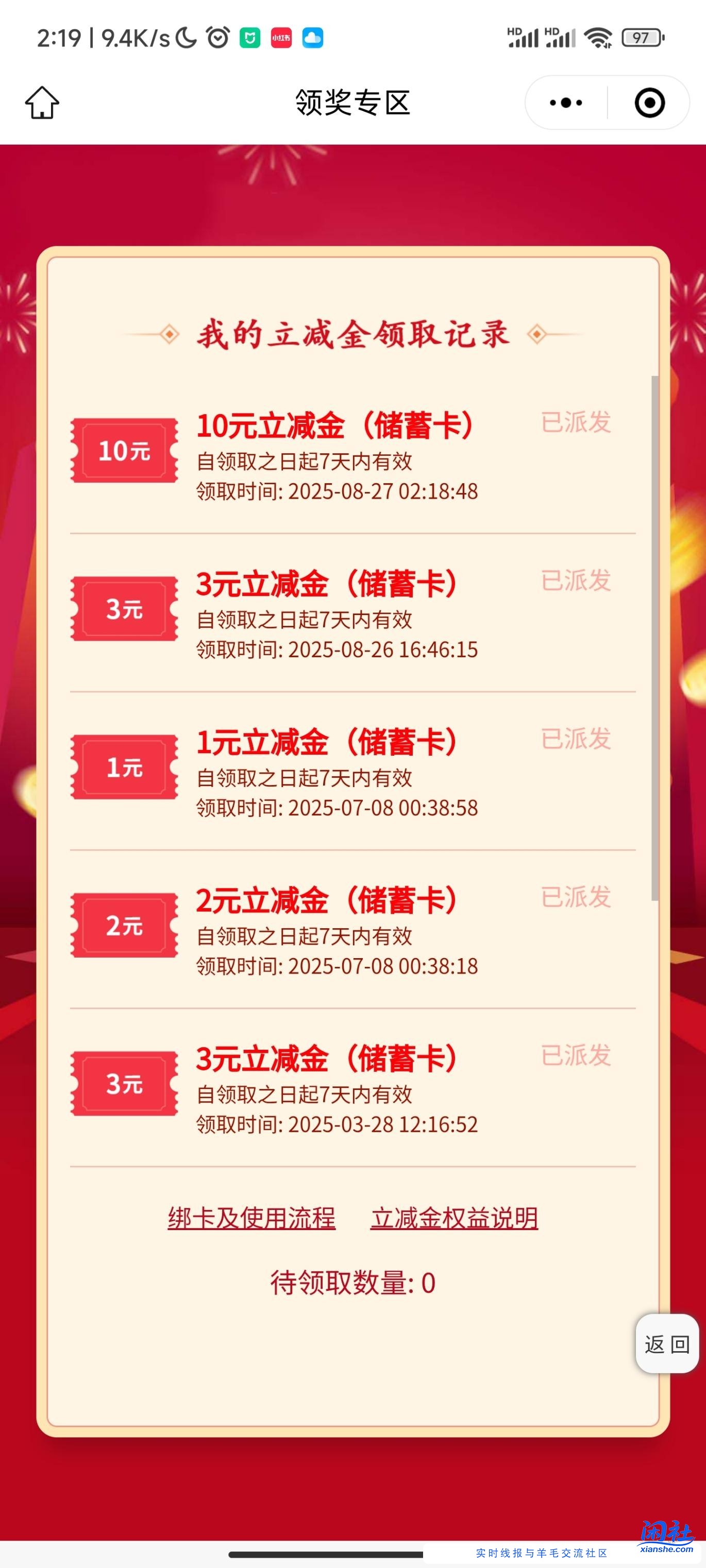The height and width of the screenshot is (1568, 706).
Task: Tap 已派发 status on the 1元 coupon
Action: point(576,740)
